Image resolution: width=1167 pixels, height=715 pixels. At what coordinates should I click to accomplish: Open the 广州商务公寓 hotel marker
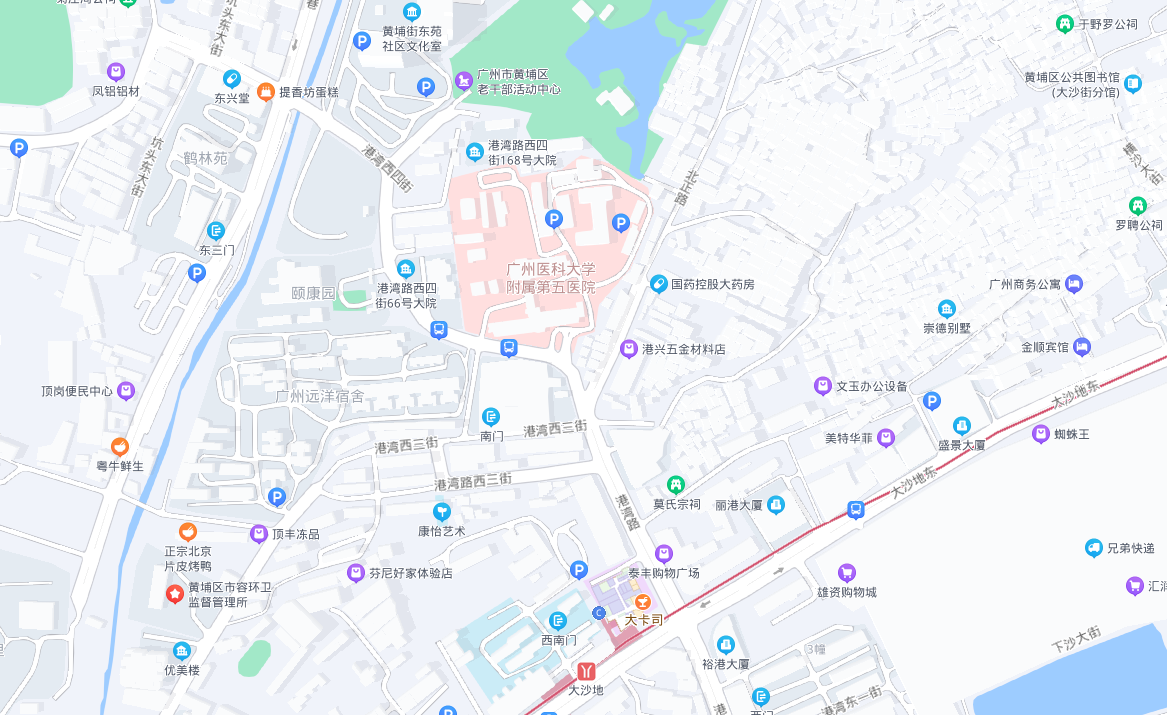(x=1074, y=284)
